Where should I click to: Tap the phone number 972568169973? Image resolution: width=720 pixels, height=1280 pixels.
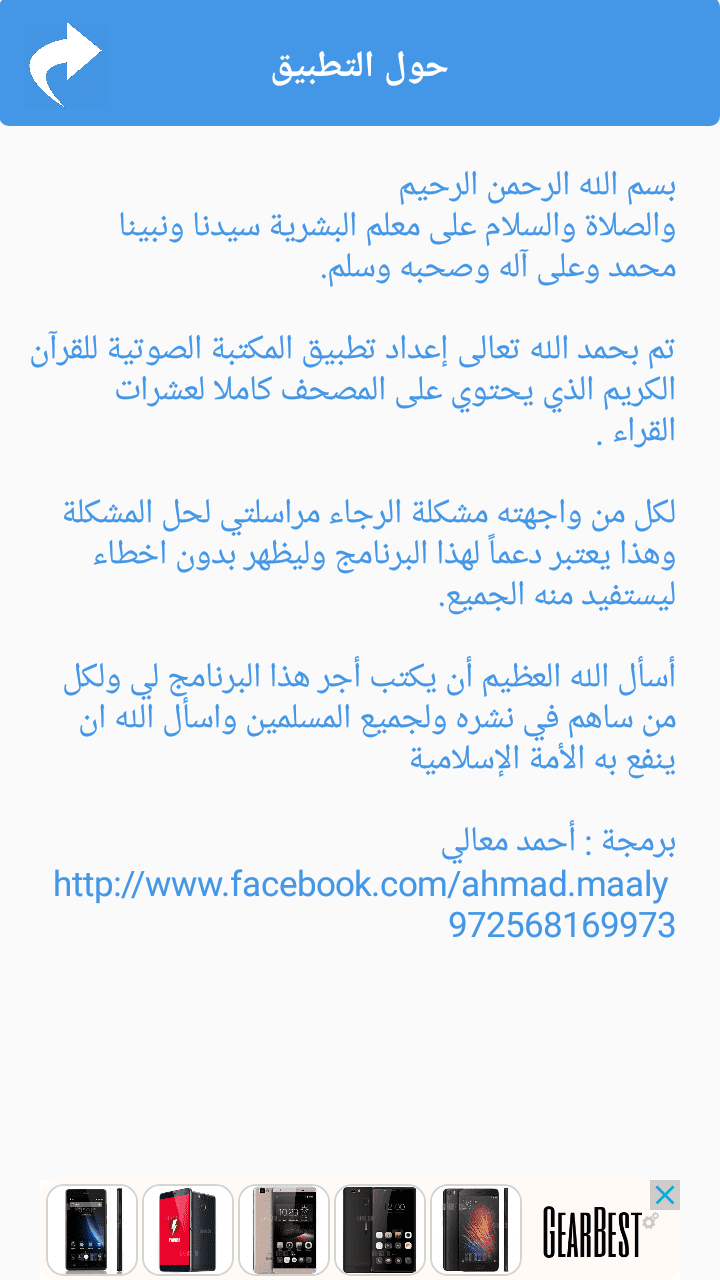coord(562,925)
